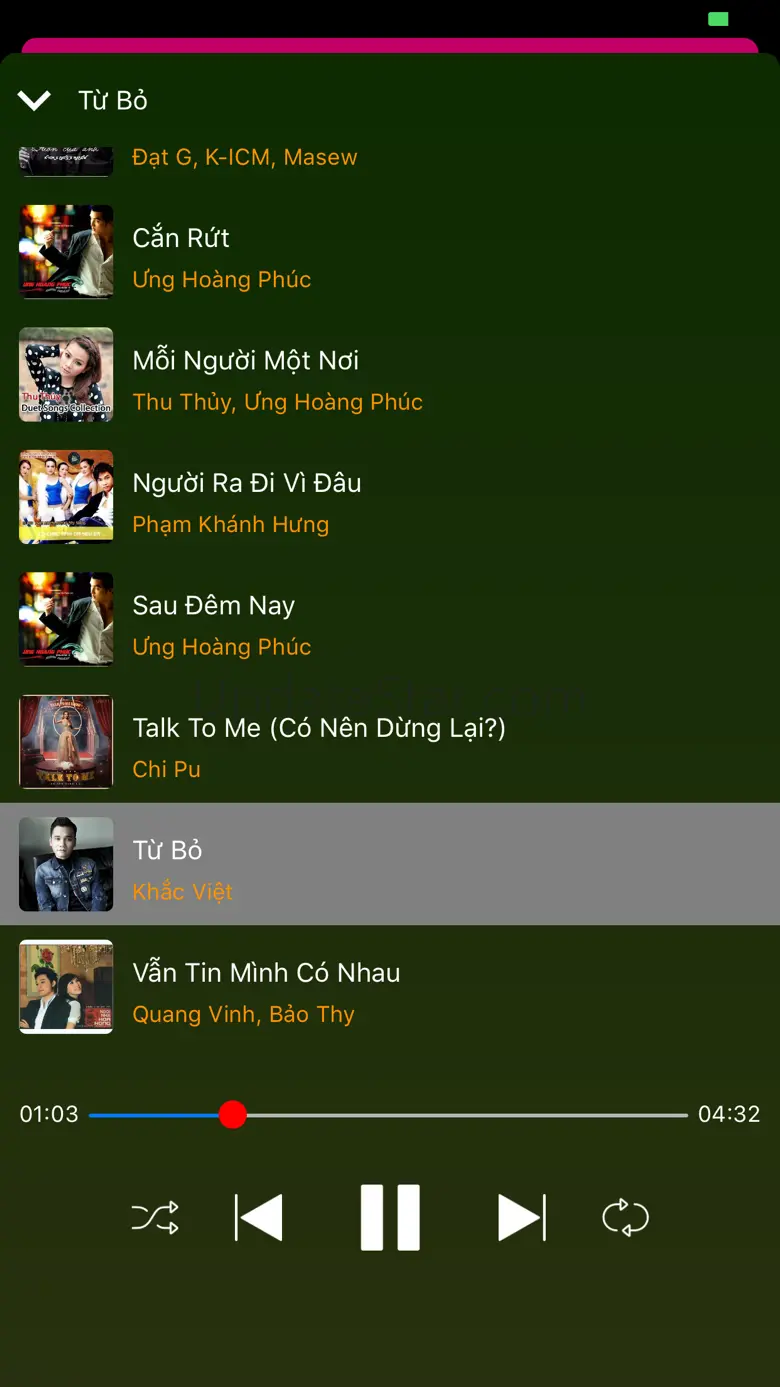
Task: Select the song Người Ra Đi Vì Đâu
Action: pyautogui.click(x=390, y=497)
